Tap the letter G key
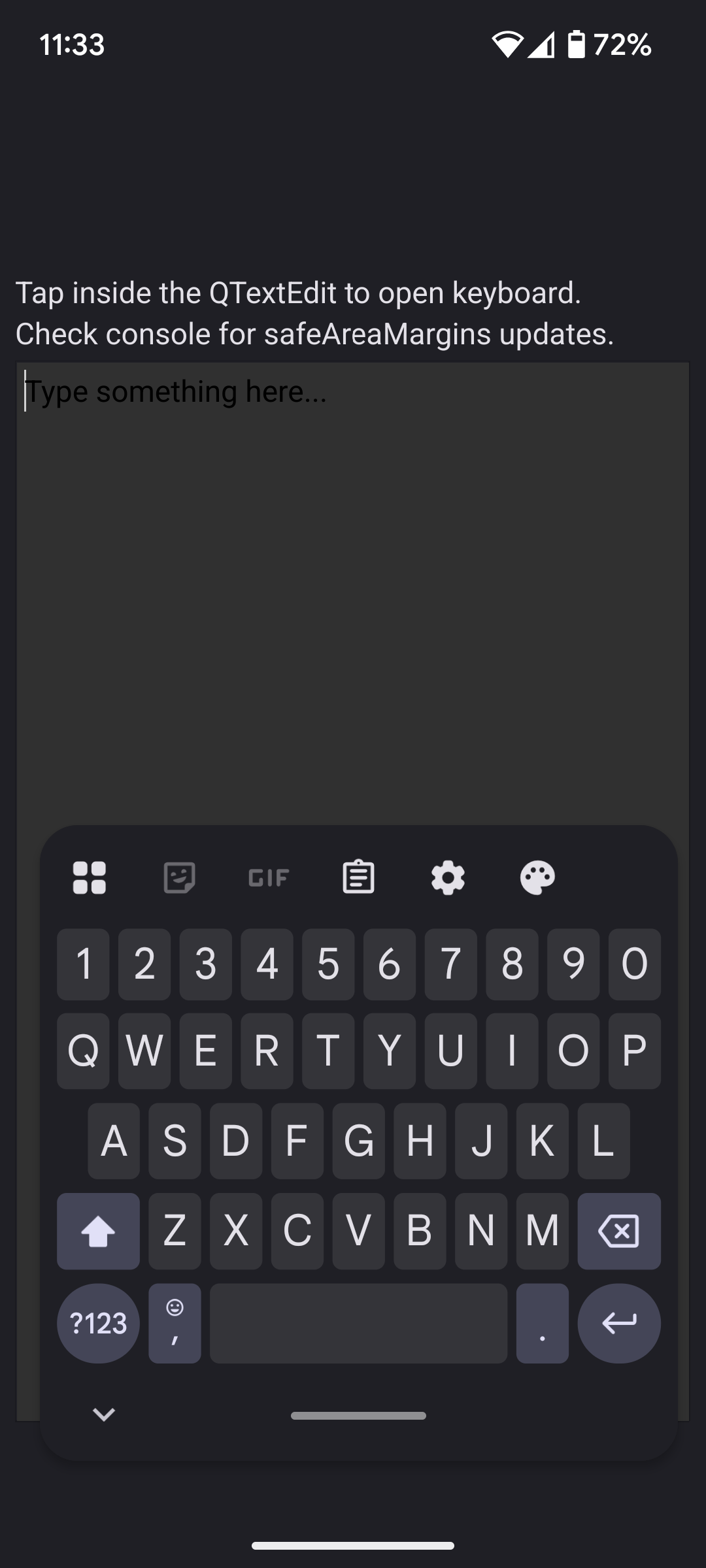 [x=358, y=1141]
